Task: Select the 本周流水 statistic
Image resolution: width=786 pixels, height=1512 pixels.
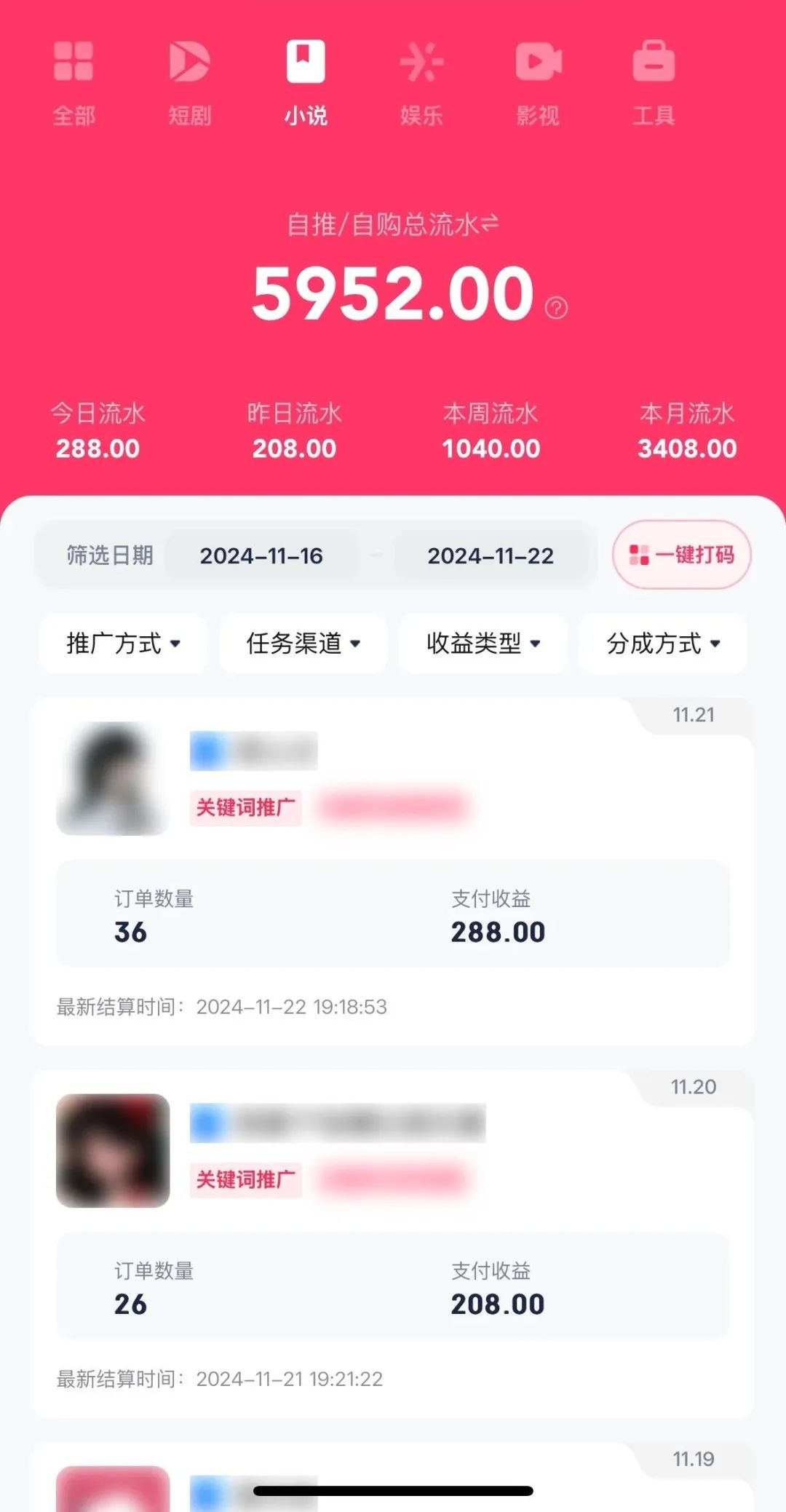Action: click(491, 430)
